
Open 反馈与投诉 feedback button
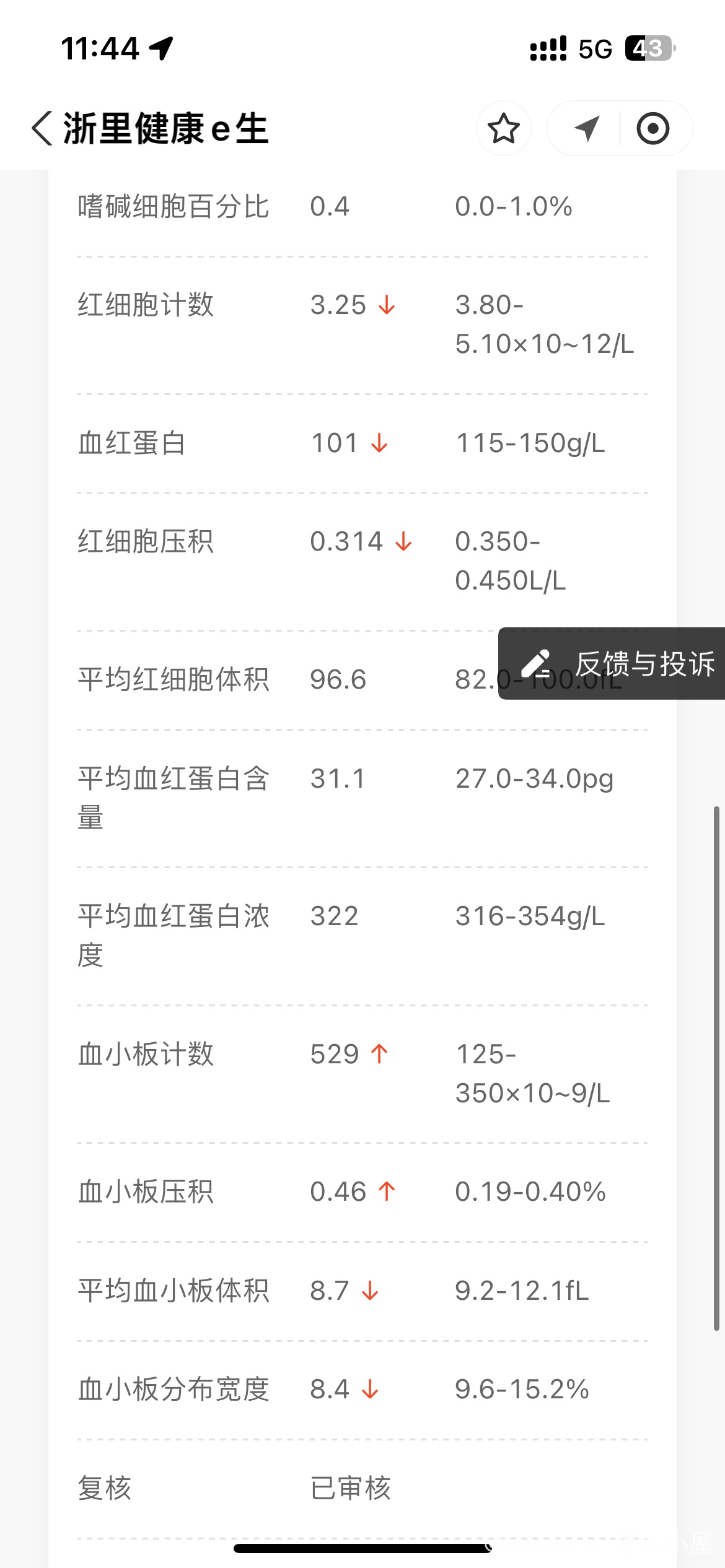tap(612, 663)
